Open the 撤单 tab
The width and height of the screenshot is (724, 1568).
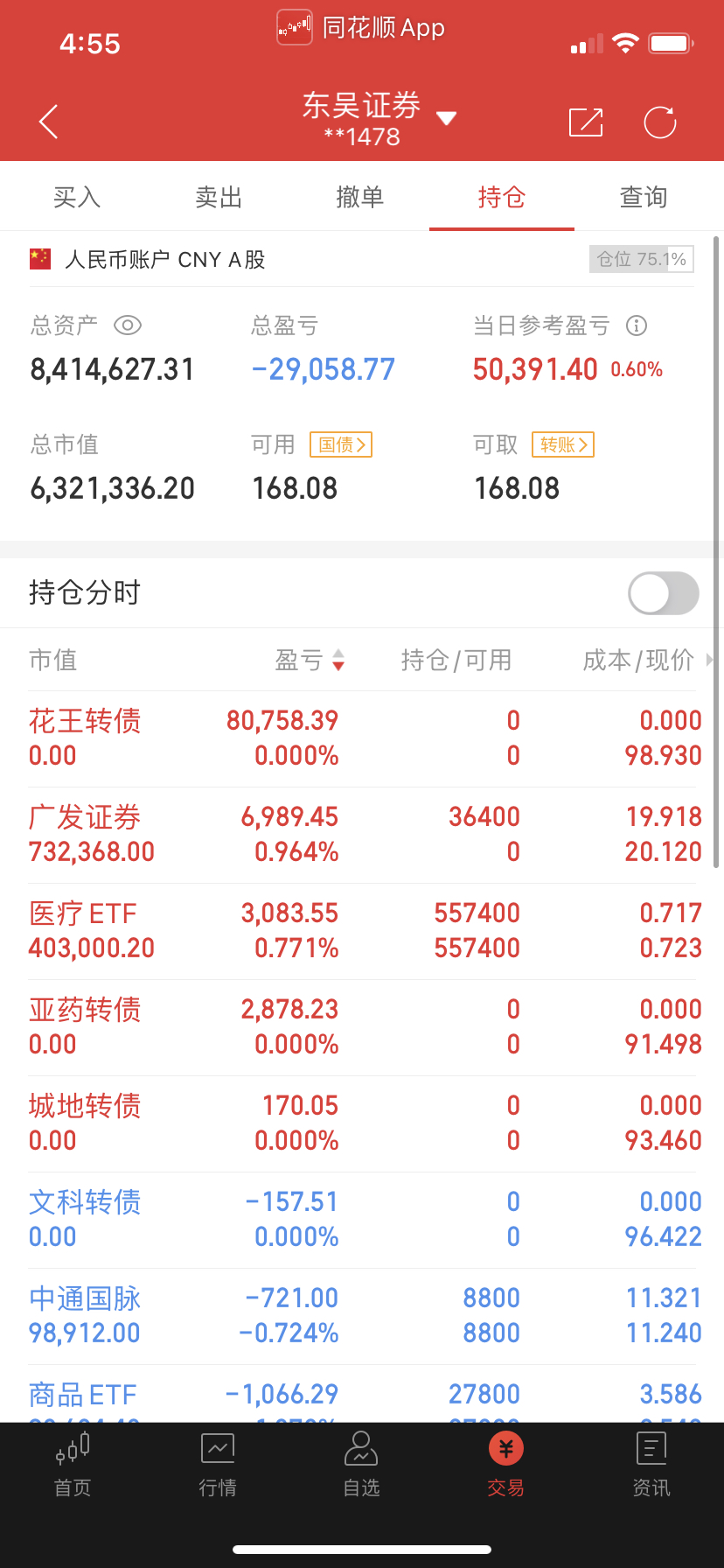[360, 197]
